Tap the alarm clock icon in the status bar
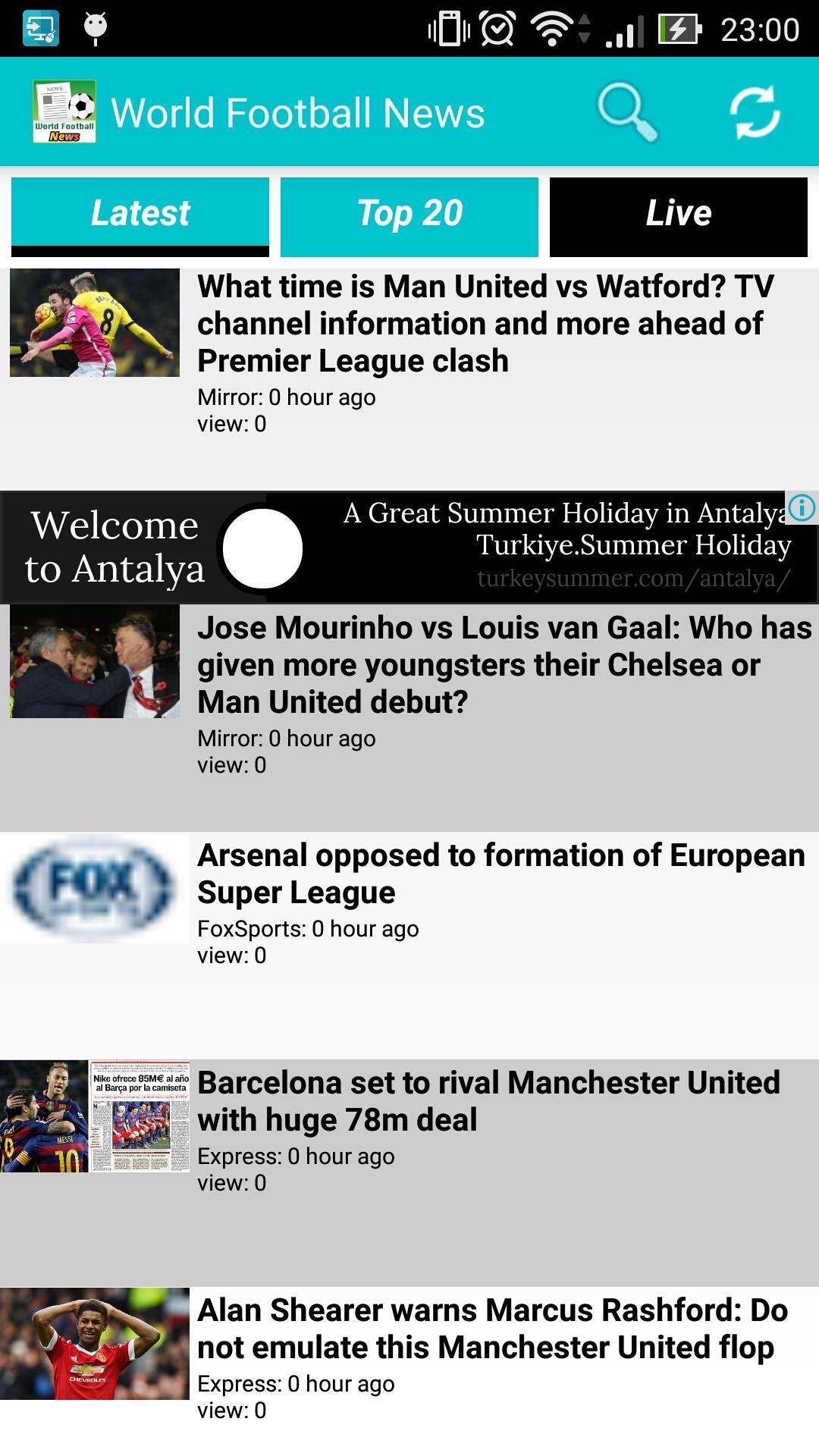819x1456 pixels. pyautogui.click(x=497, y=25)
